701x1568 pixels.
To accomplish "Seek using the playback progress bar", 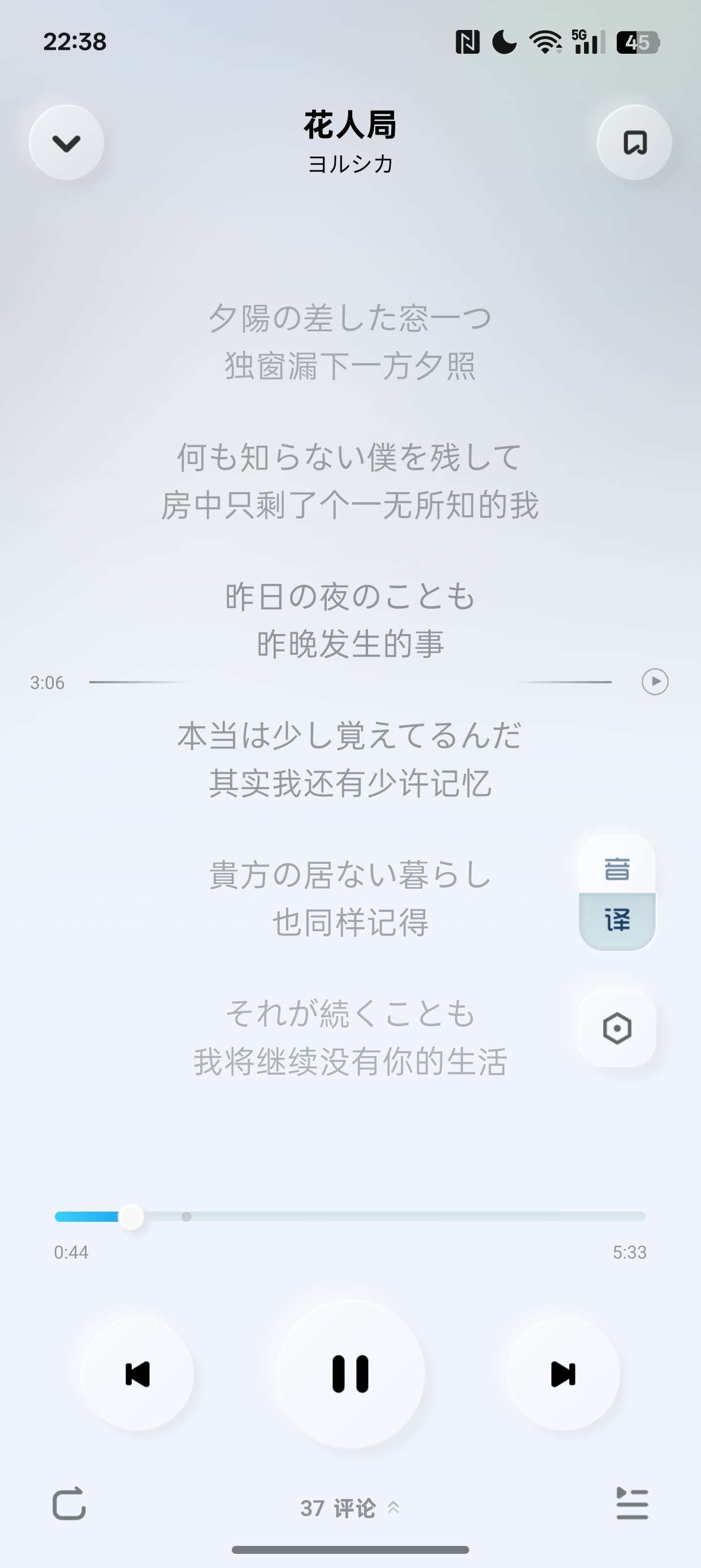I will point(350,1216).
